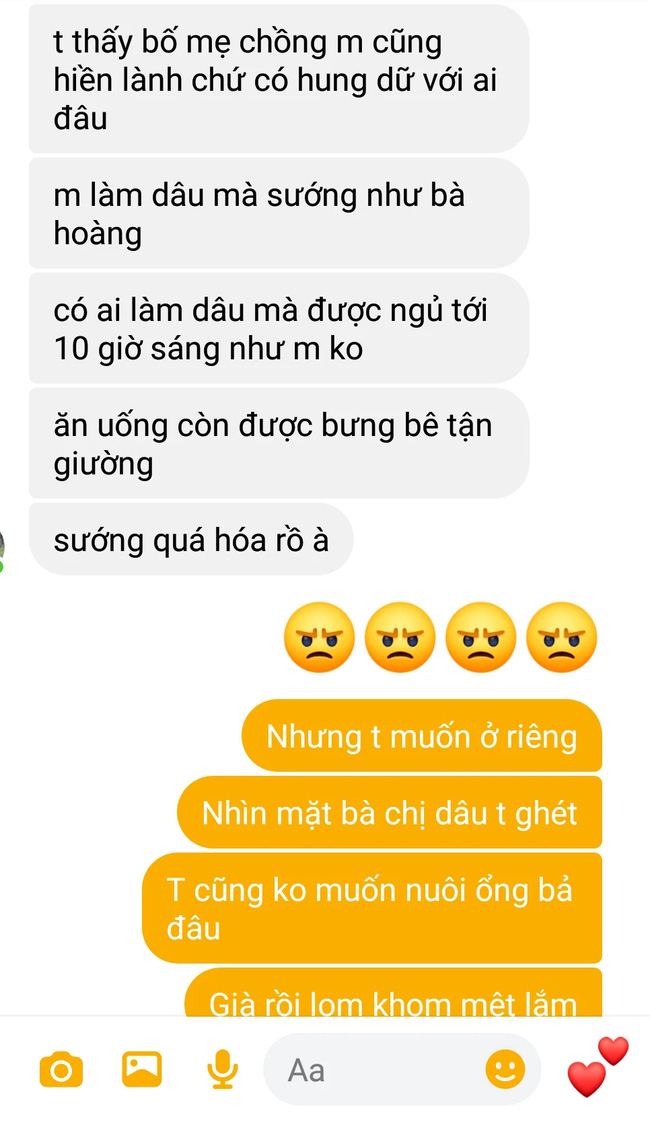Record a voice message with the microphone

click(221, 1069)
